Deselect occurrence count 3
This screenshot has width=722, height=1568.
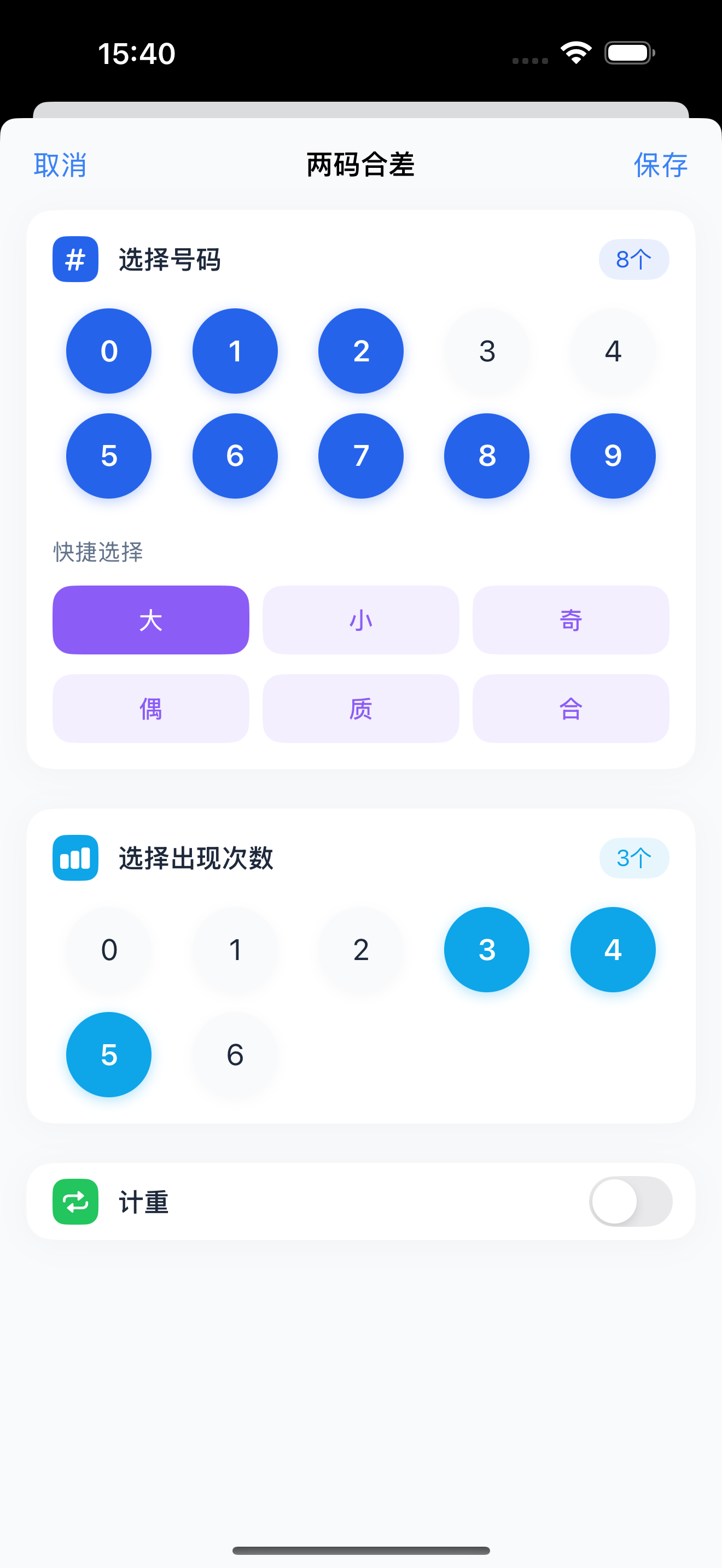[486, 950]
